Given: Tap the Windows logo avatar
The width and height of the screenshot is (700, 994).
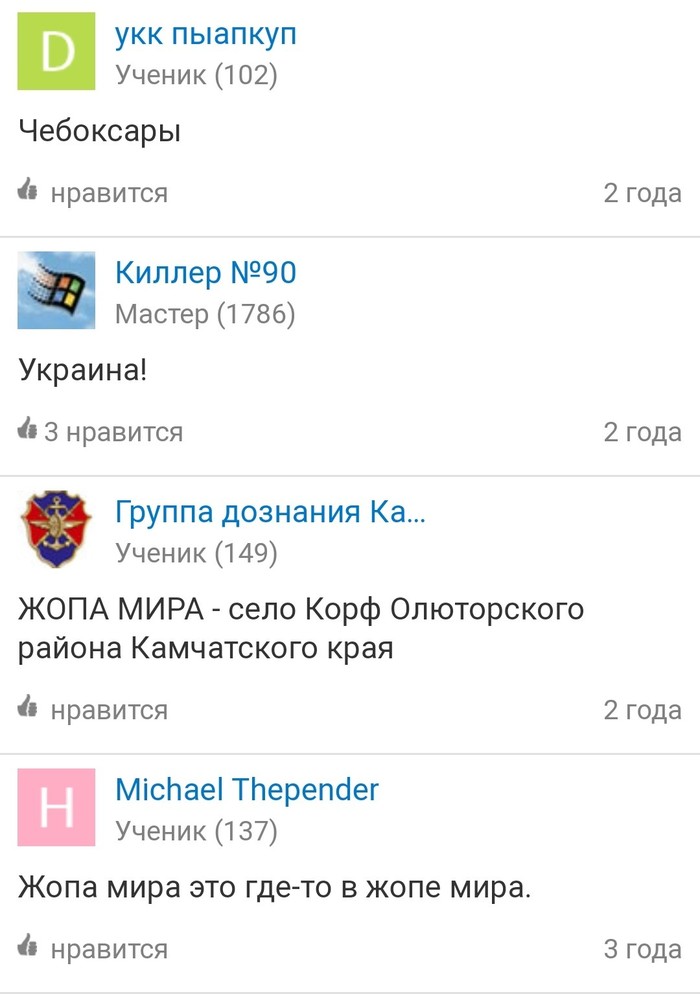Looking at the screenshot, I should click(57, 290).
